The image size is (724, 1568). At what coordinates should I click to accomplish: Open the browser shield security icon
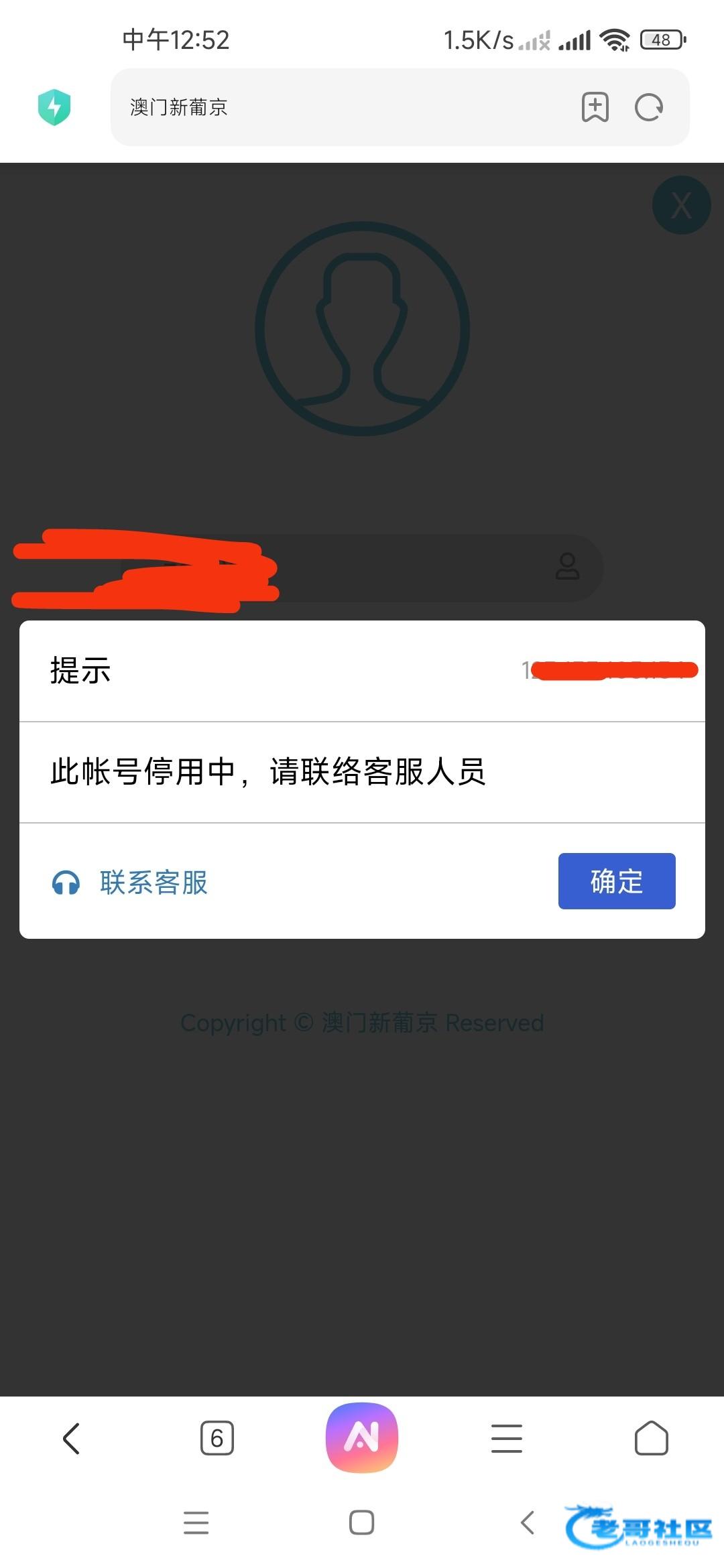(x=54, y=107)
